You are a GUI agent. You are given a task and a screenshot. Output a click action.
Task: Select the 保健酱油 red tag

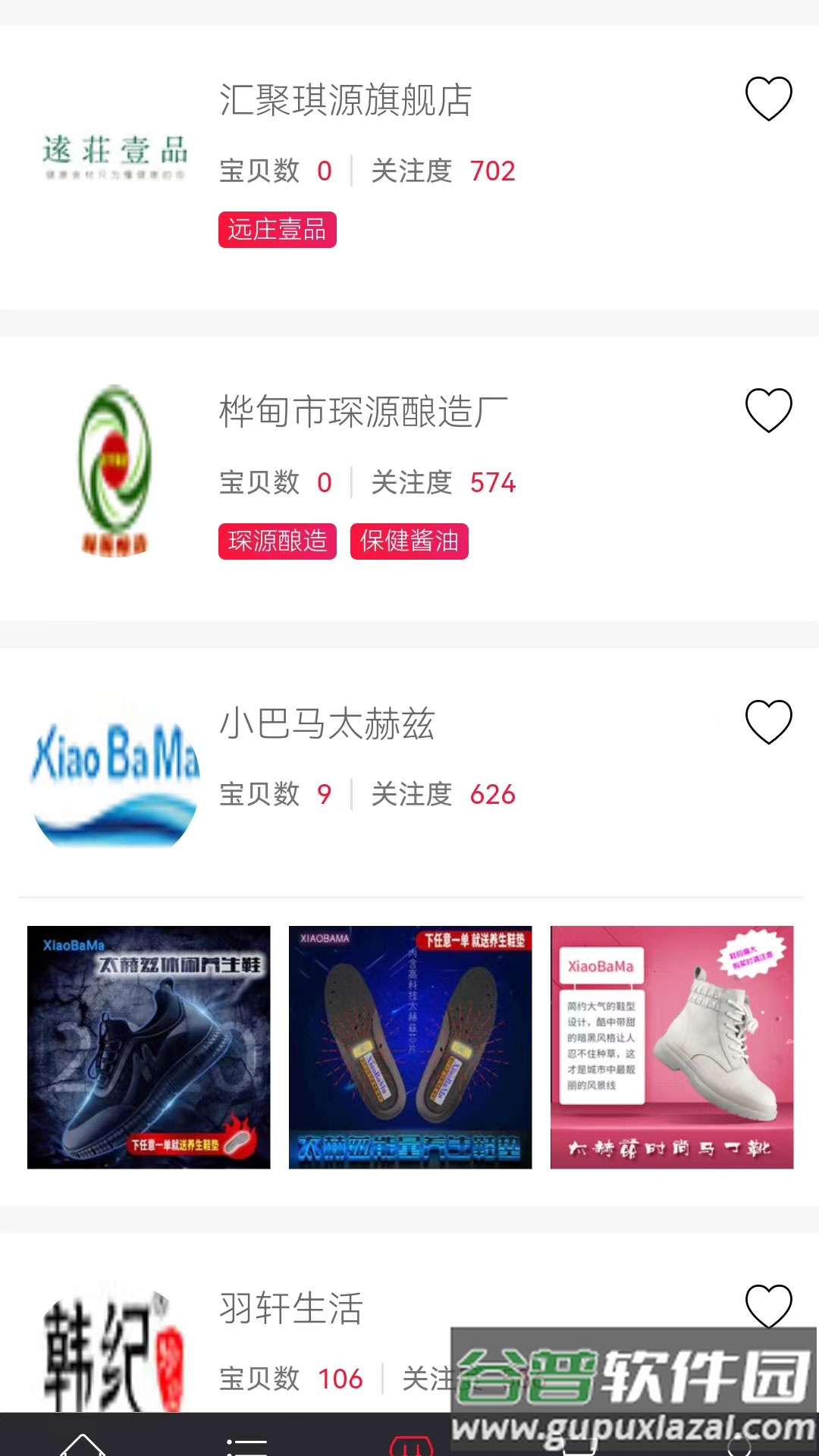(409, 541)
